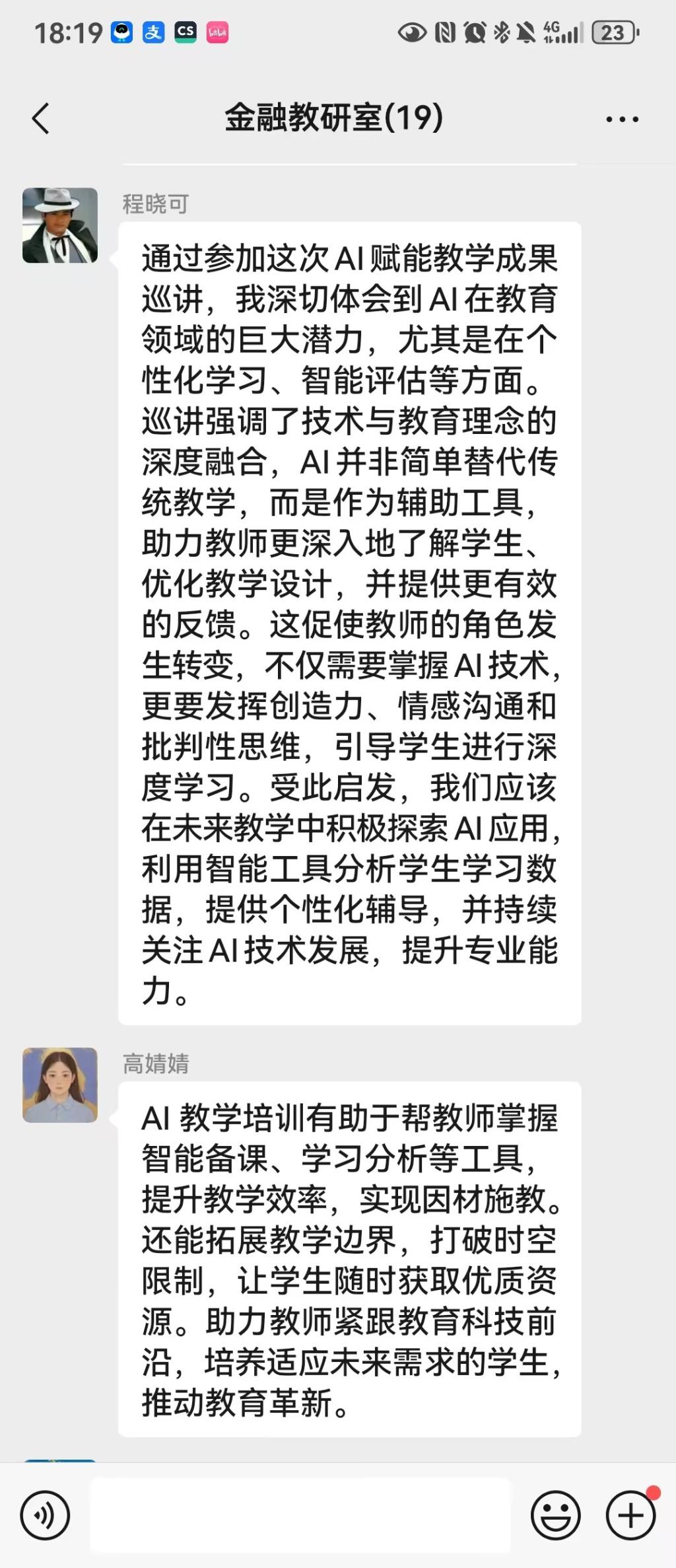Switch to voice message input
The image size is (676, 1568).
(45, 1515)
